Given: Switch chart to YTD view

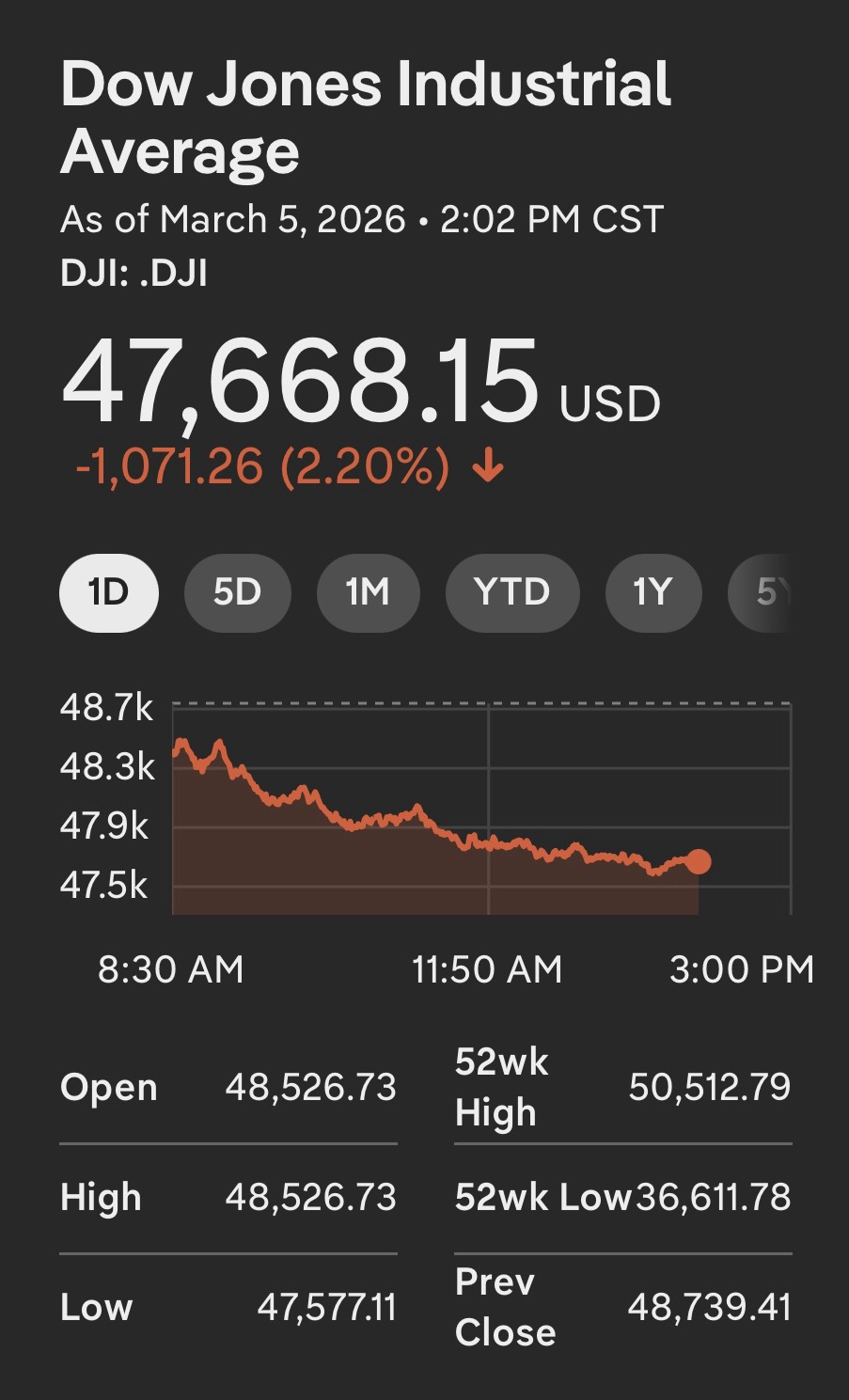Looking at the screenshot, I should 511,592.
